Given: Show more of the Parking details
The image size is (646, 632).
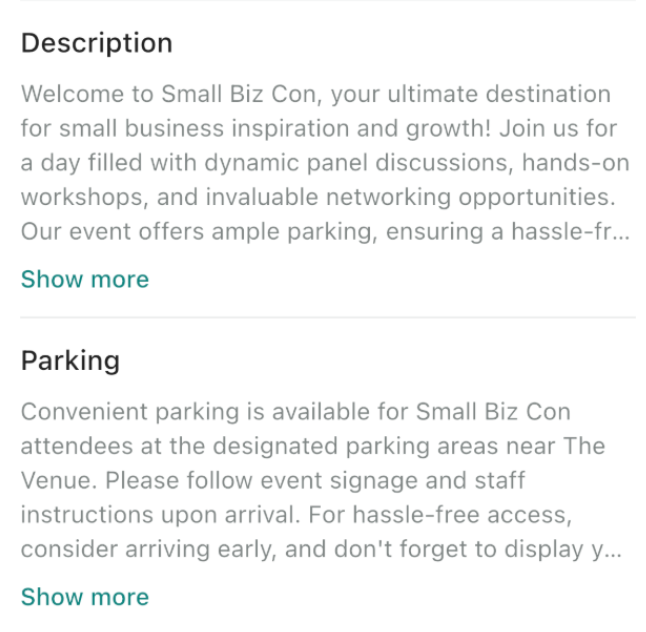Looking at the screenshot, I should pyautogui.click(x=85, y=597).
